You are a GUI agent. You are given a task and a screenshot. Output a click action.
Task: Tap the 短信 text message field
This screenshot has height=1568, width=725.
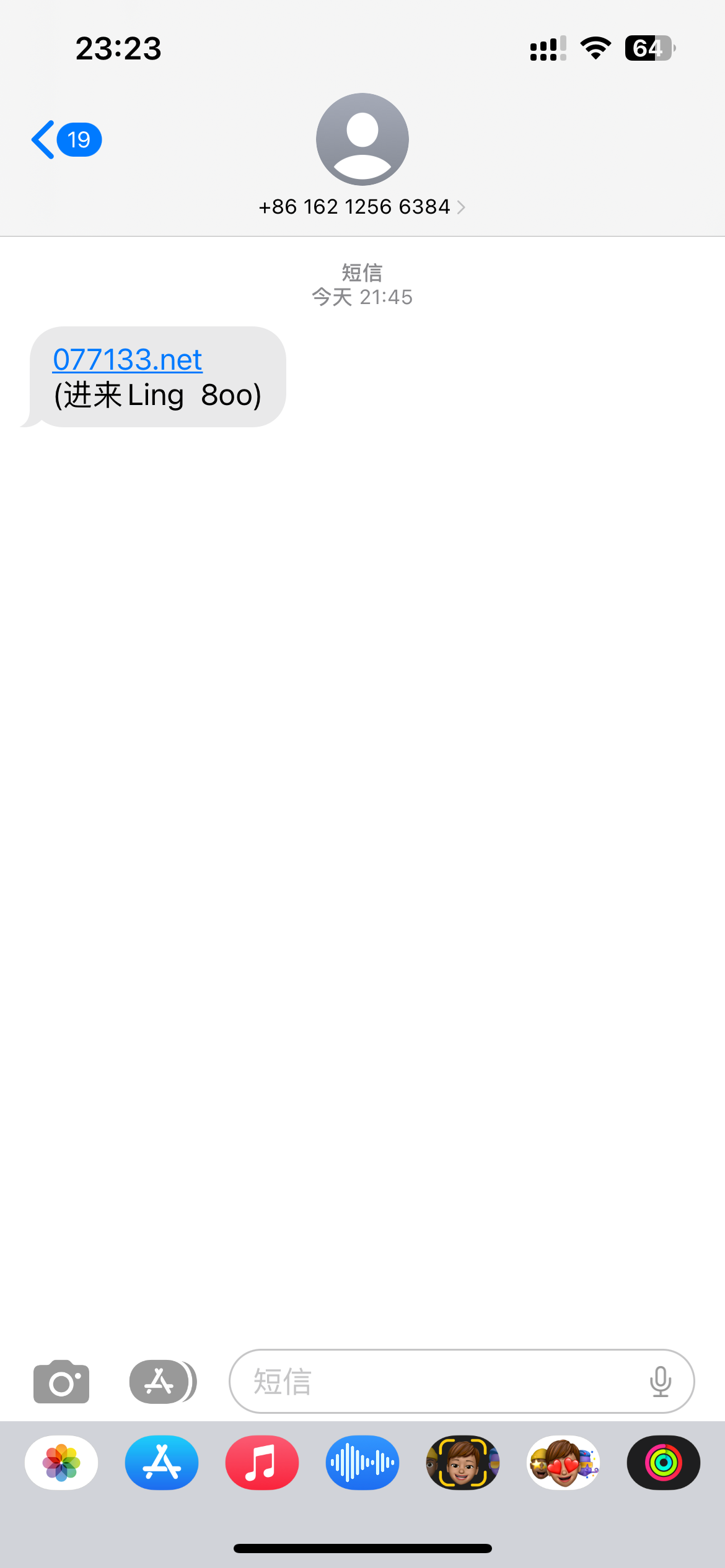coord(434,1382)
